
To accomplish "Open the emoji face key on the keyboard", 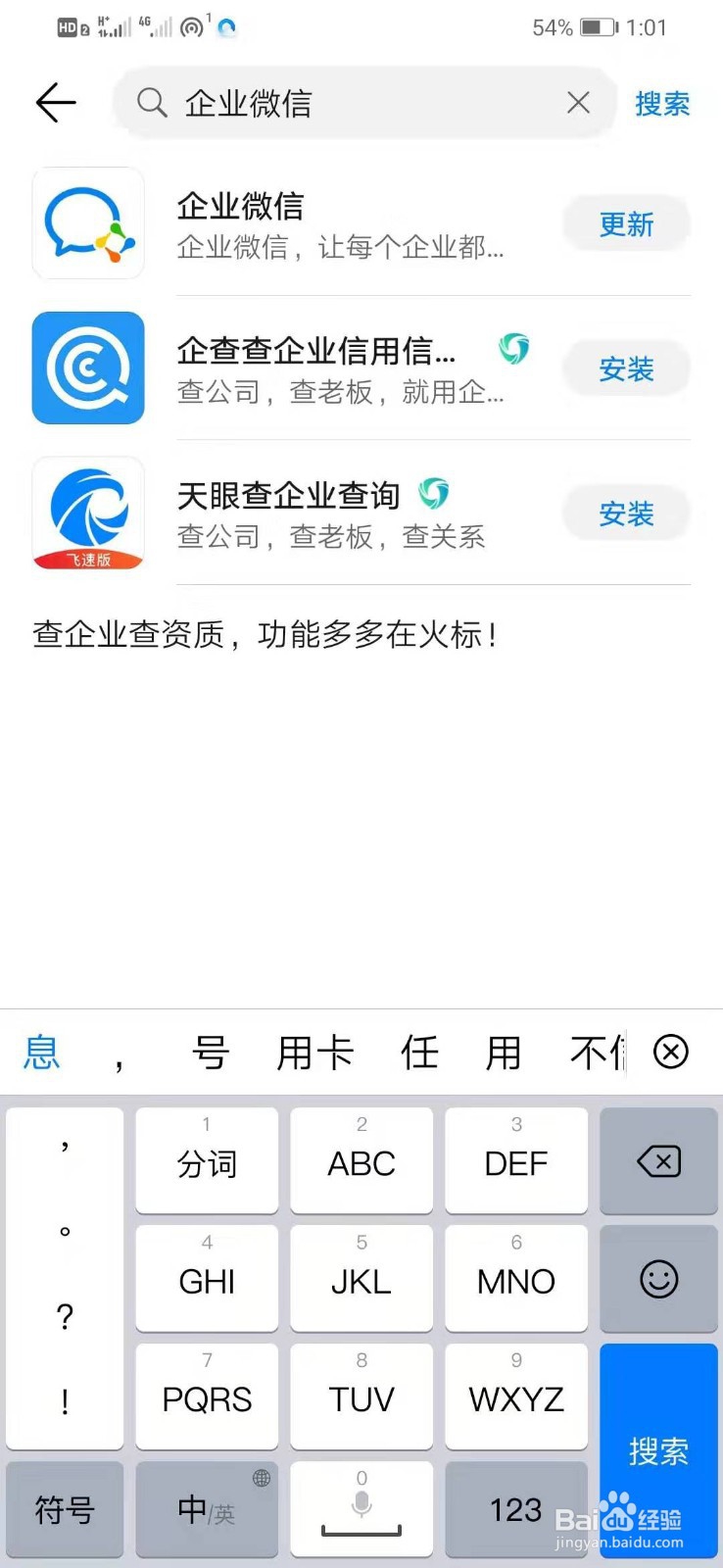I will coord(658,1279).
